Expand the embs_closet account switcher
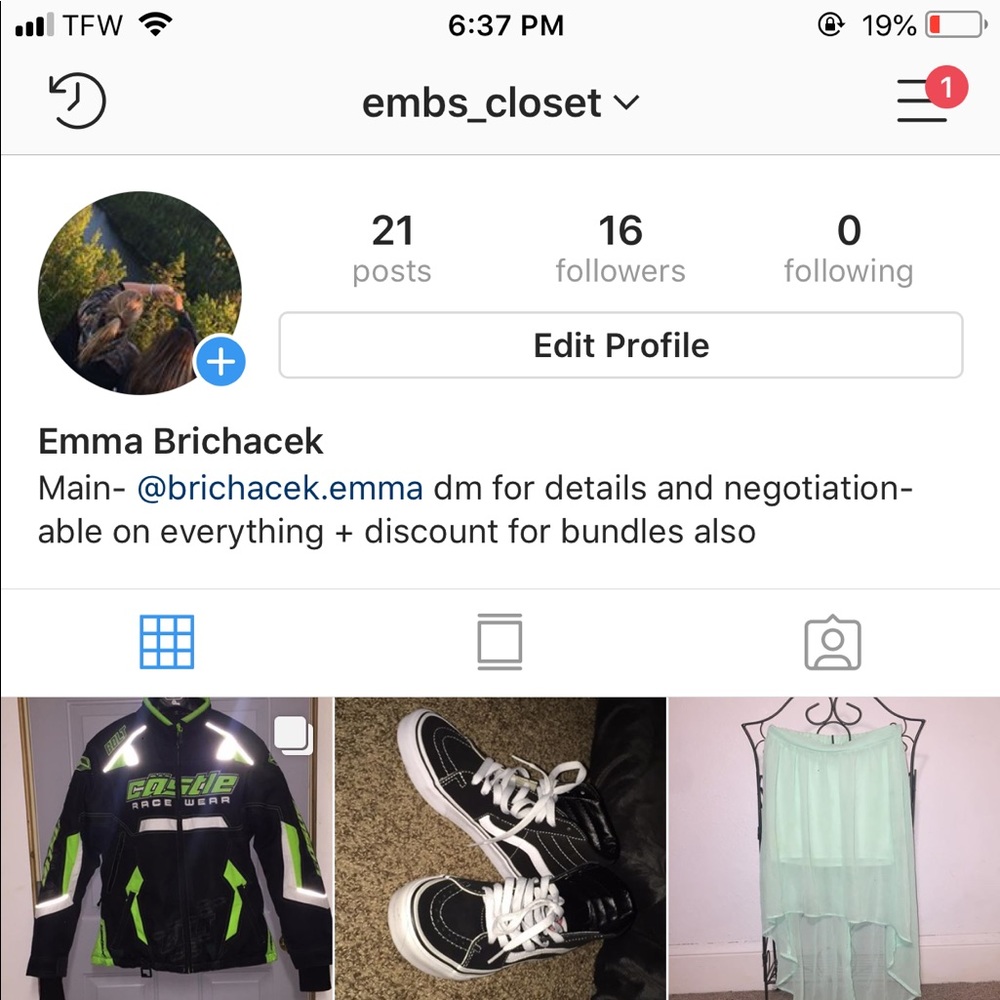 [500, 103]
